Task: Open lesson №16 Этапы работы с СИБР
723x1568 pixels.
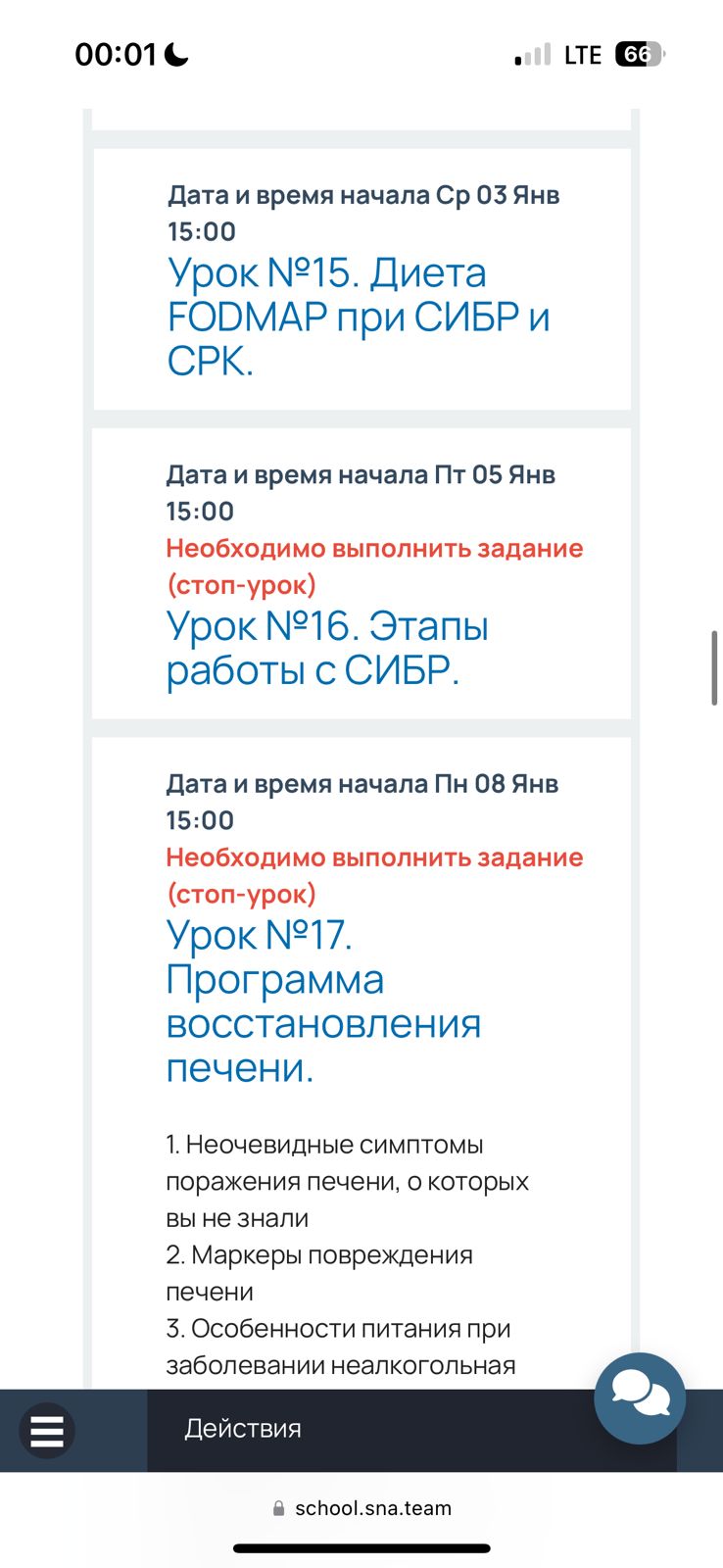Action: point(327,649)
